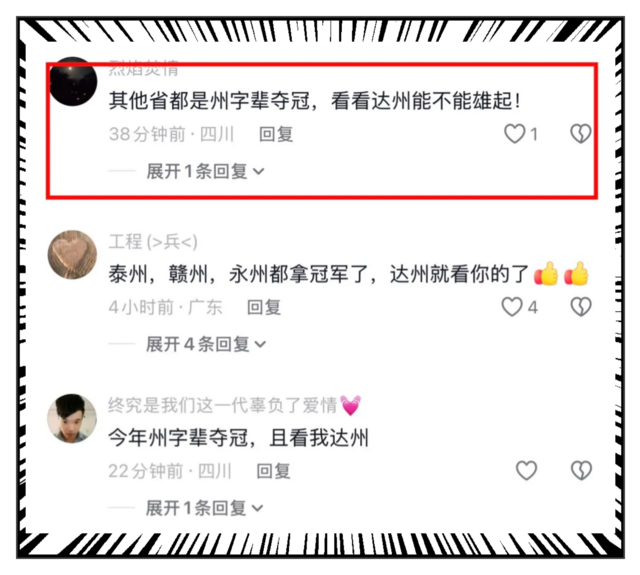Dislike the 泰州，赣州，永州 comment
This screenshot has width=640, height=575.
(x=580, y=307)
